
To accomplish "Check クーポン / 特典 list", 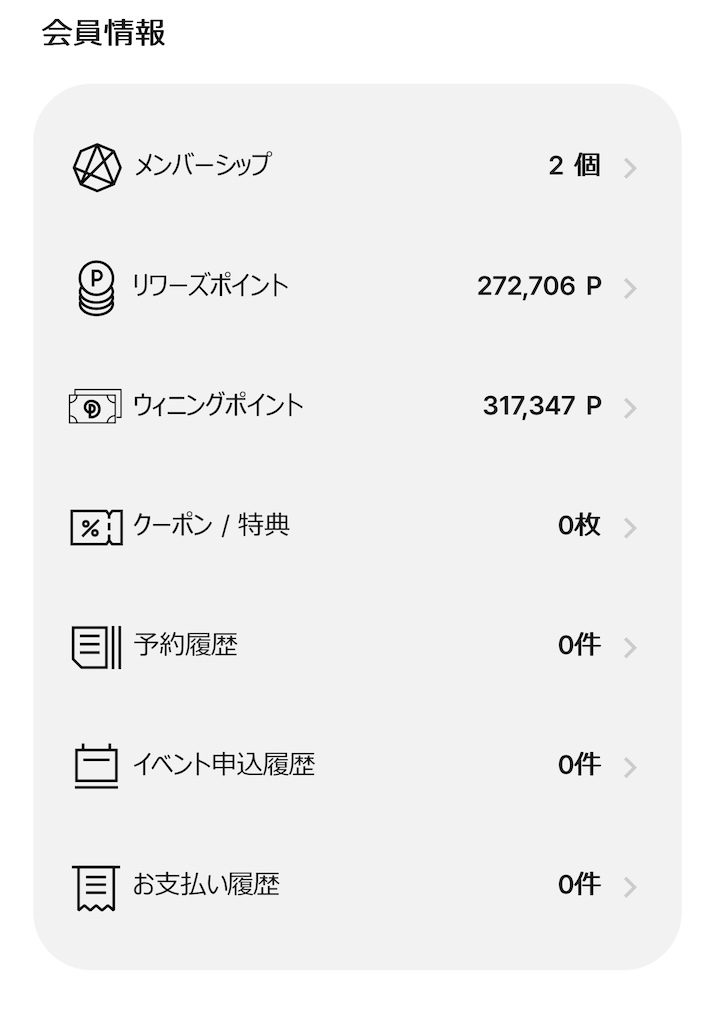I will (356, 526).
